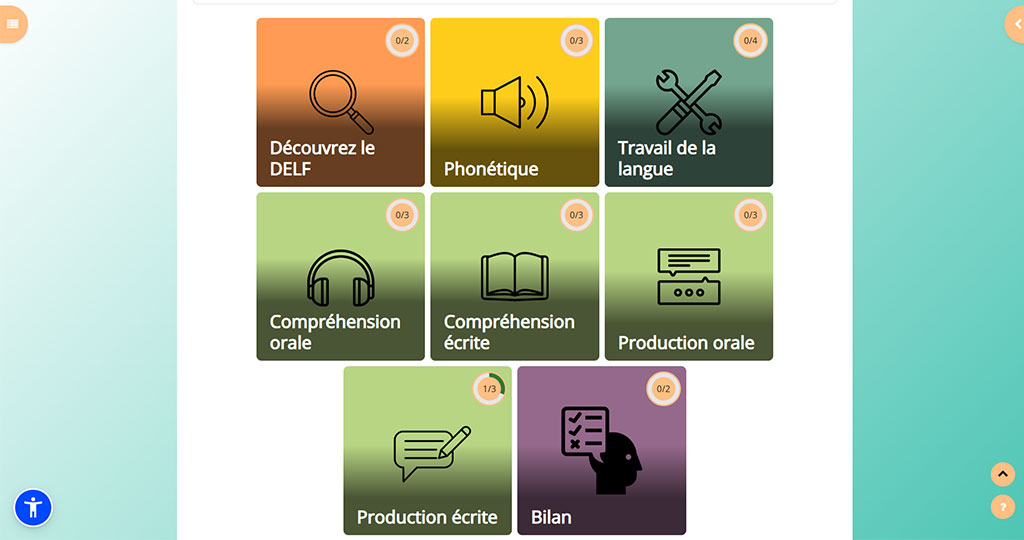Open Compréhension écrite section
The image size is (1024, 540).
pyautogui.click(x=514, y=277)
